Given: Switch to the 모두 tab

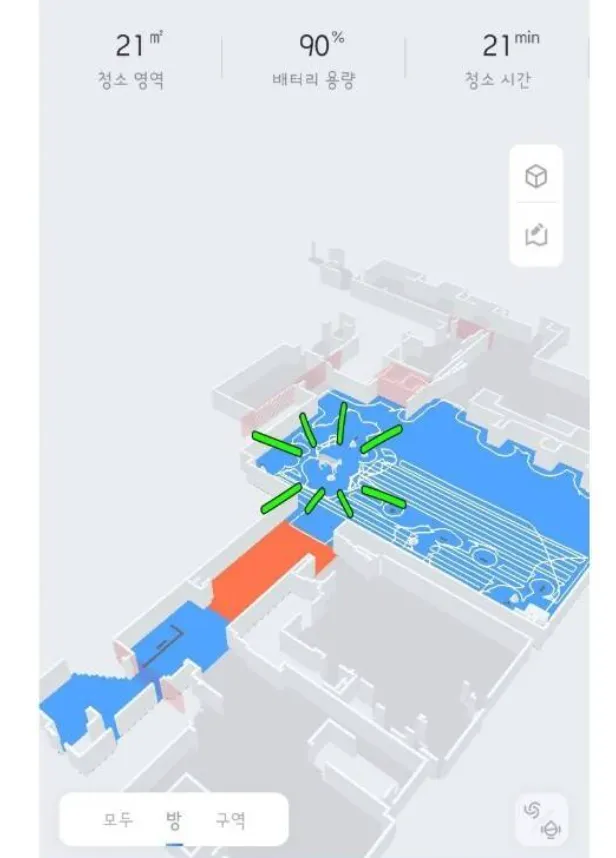Looking at the screenshot, I should (x=118, y=820).
